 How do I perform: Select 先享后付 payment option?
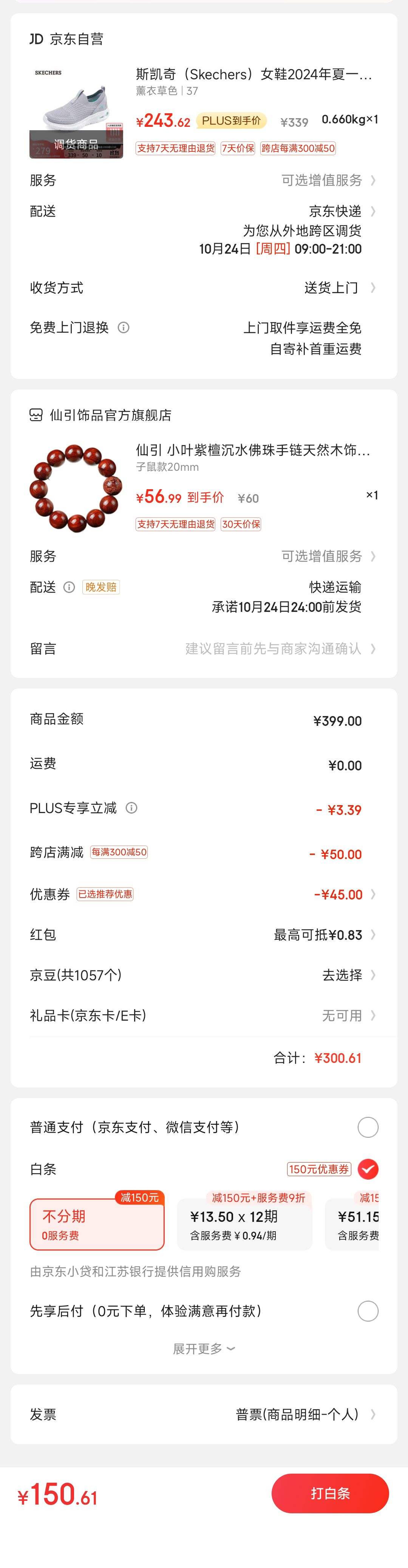coord(368,1311)
